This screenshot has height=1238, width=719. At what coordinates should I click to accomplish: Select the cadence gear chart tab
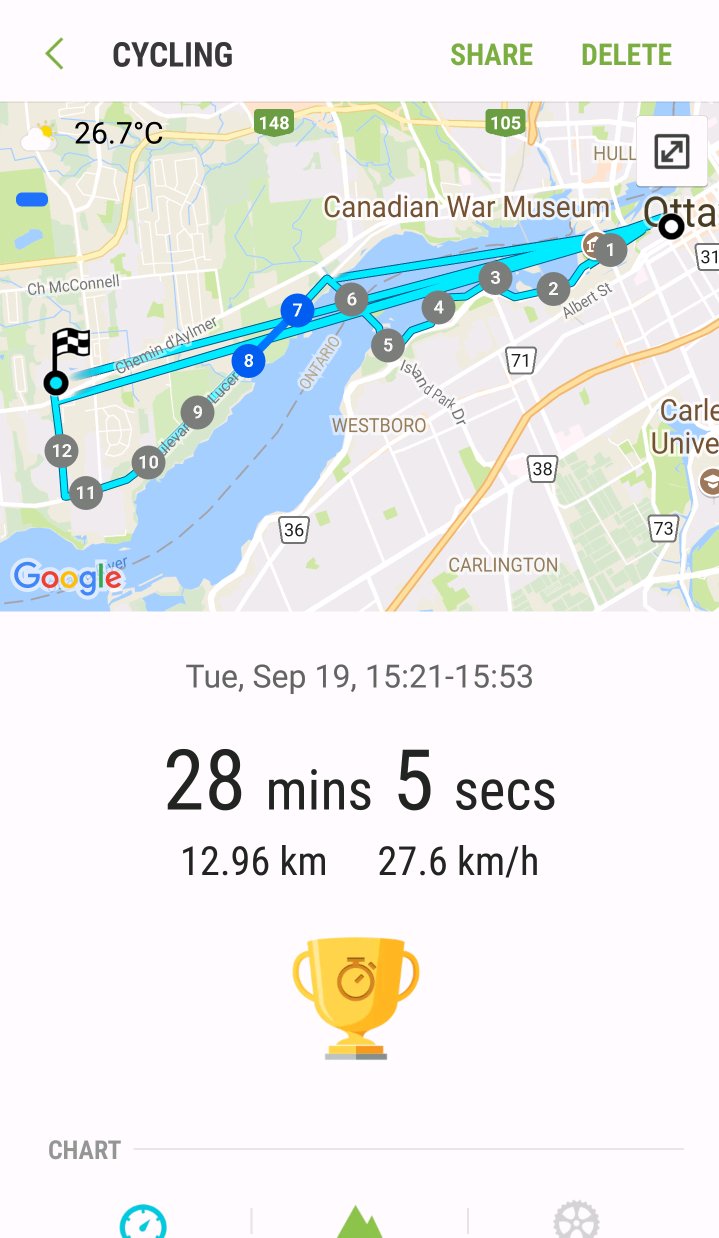[576, 1222]
